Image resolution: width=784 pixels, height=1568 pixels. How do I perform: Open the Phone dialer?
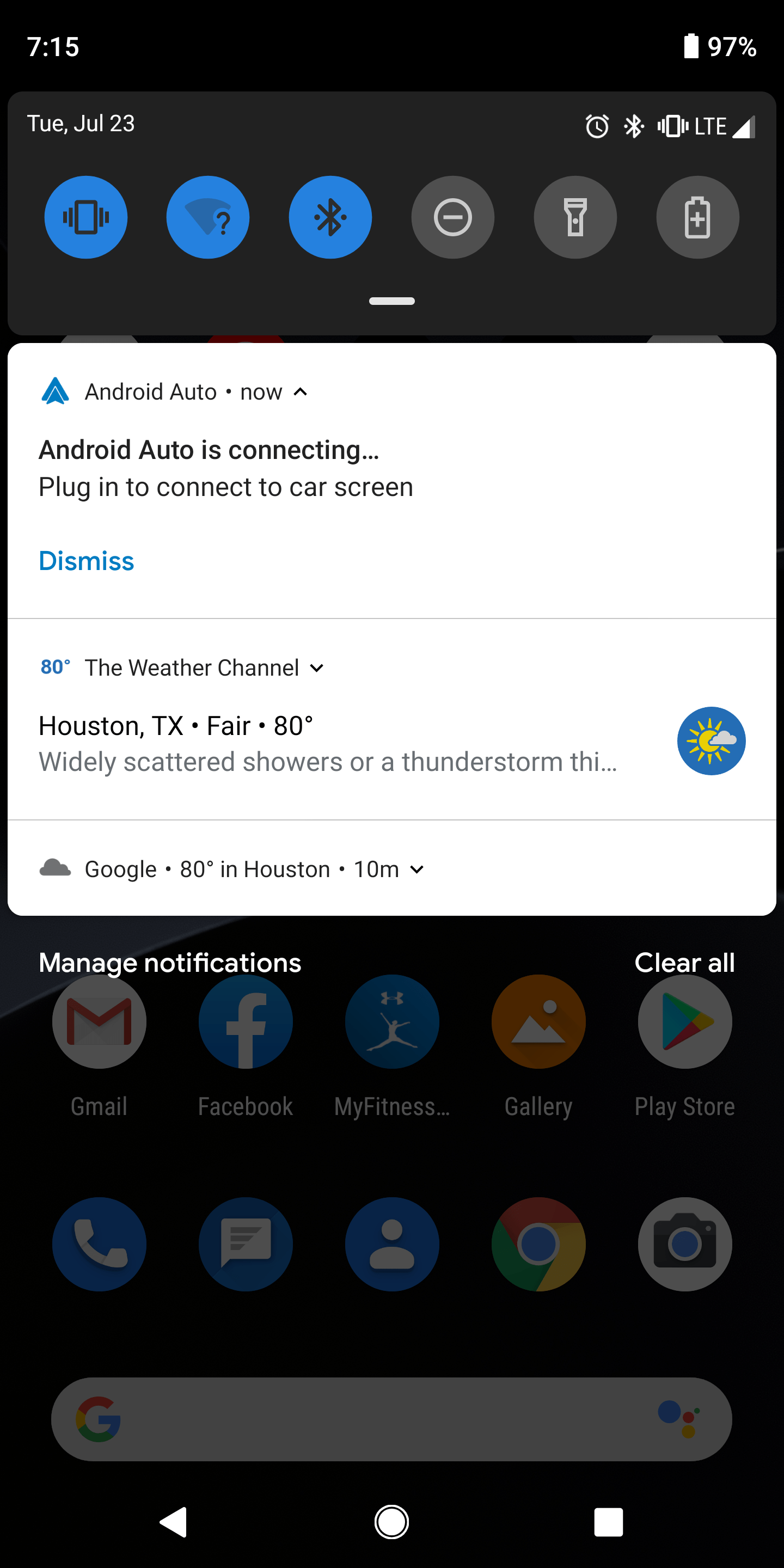click(x=98, y=1244)
